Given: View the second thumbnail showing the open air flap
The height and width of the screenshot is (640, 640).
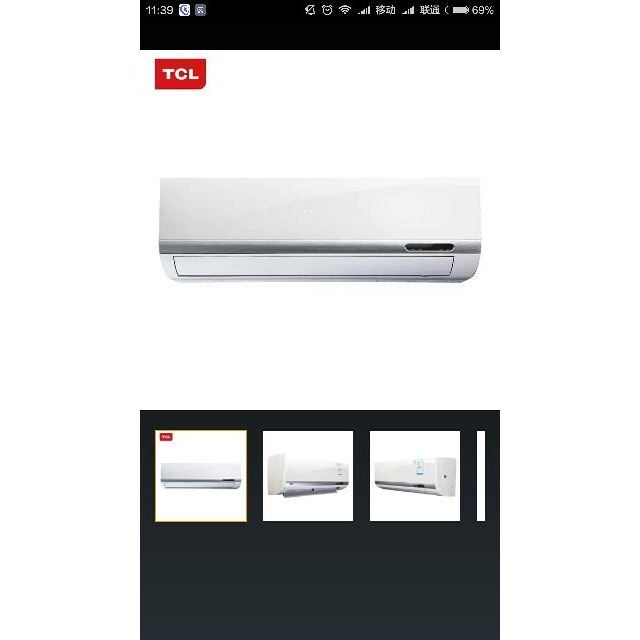Looking at the screenshot, I should coord(308,476).
